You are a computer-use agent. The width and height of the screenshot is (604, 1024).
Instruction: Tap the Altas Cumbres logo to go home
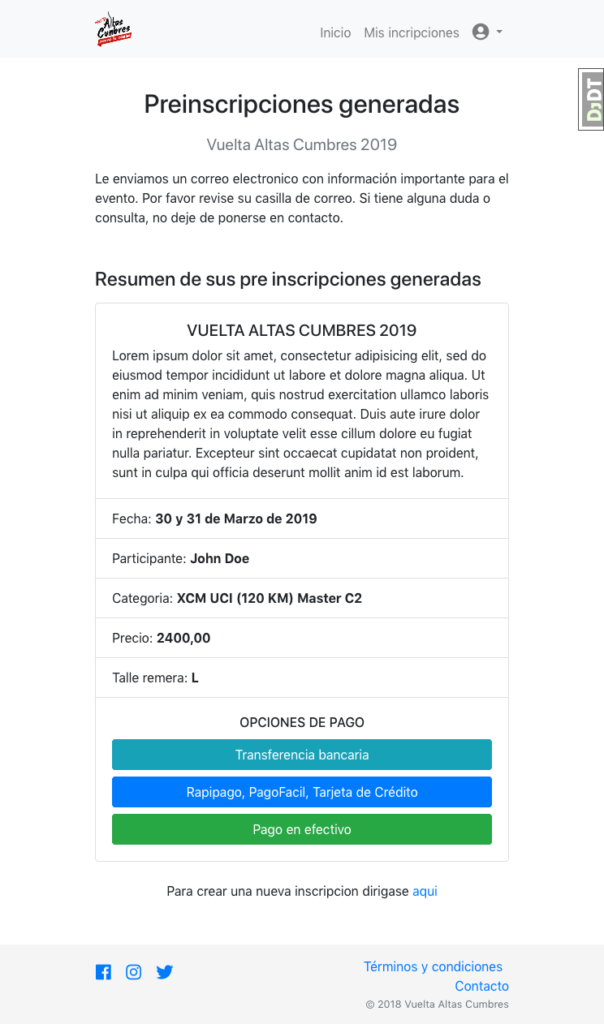tap(114, 30)
